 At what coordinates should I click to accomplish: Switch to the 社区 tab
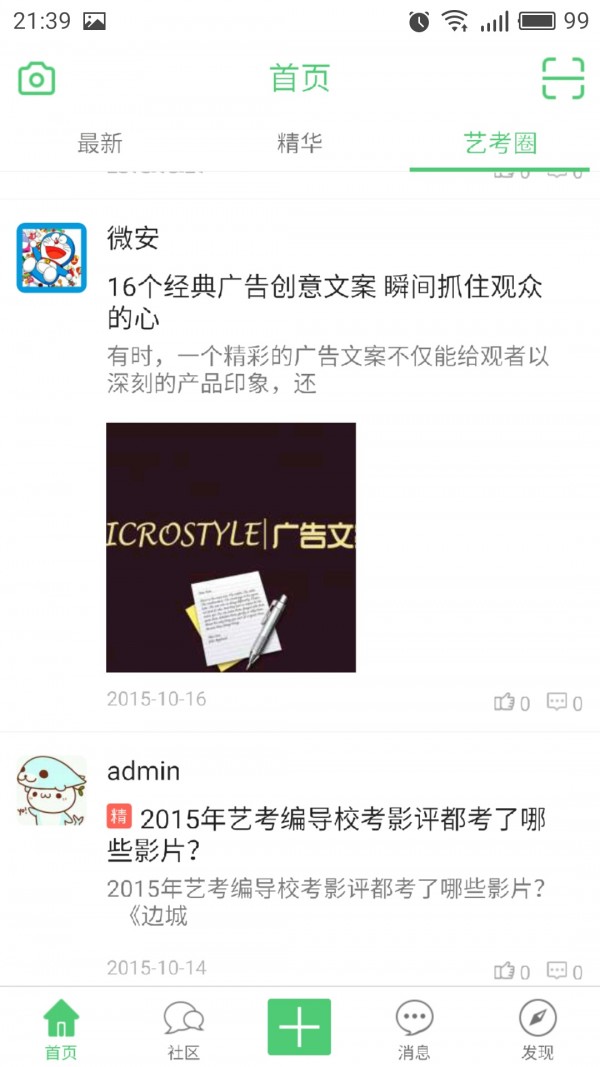tap(184, 1030)
